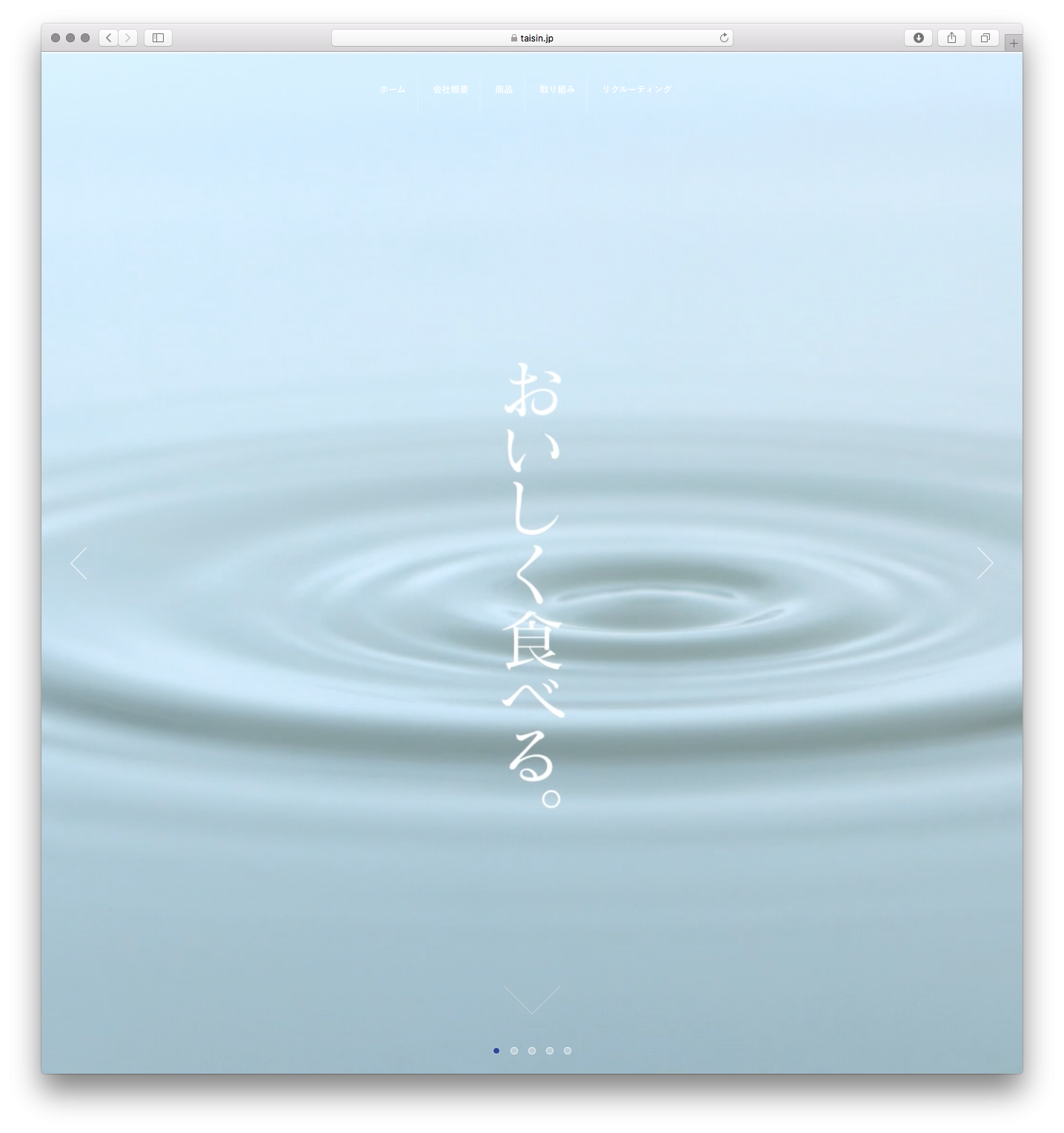Toggle the browser sidebar

[158, 38]
